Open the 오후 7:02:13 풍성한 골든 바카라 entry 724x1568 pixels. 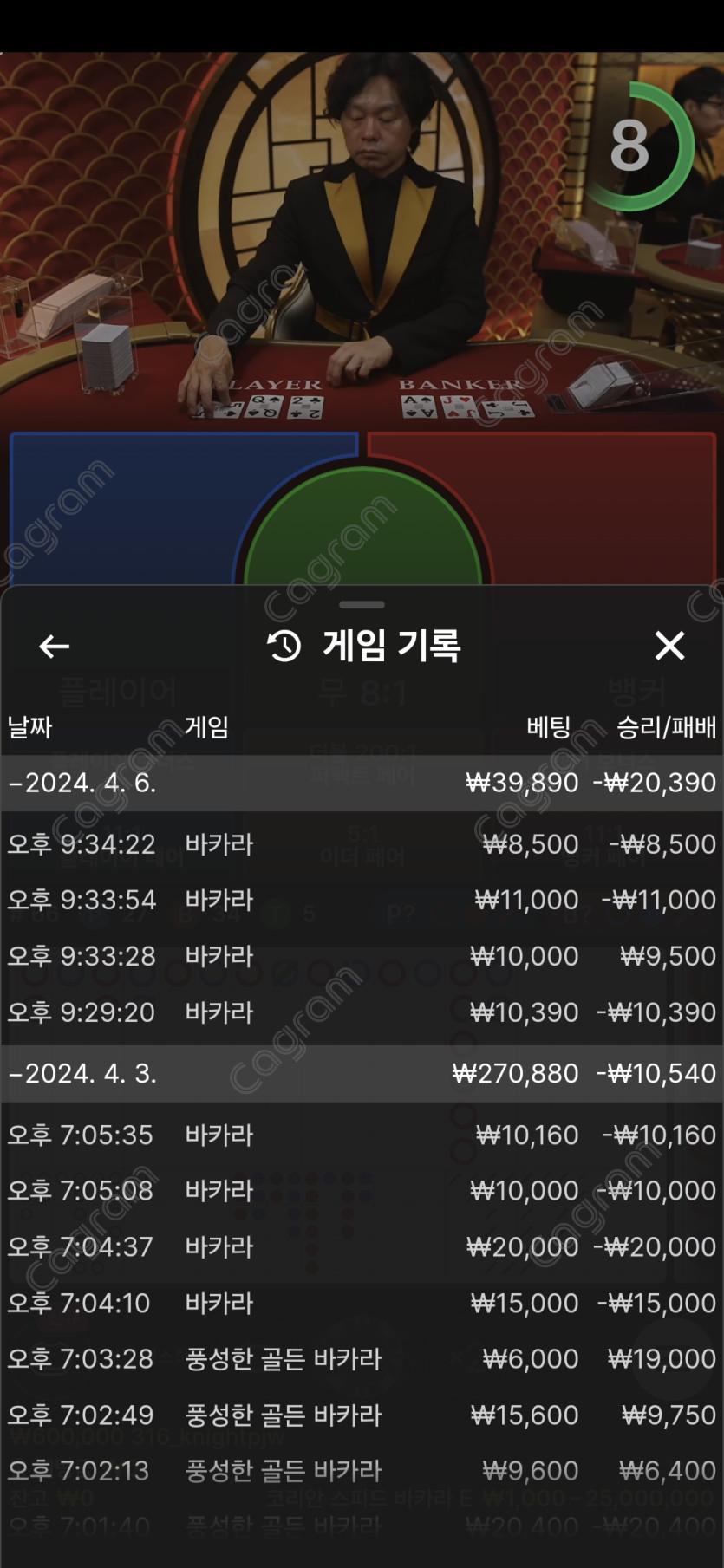pyautogui.click(x=362, y=1471)
